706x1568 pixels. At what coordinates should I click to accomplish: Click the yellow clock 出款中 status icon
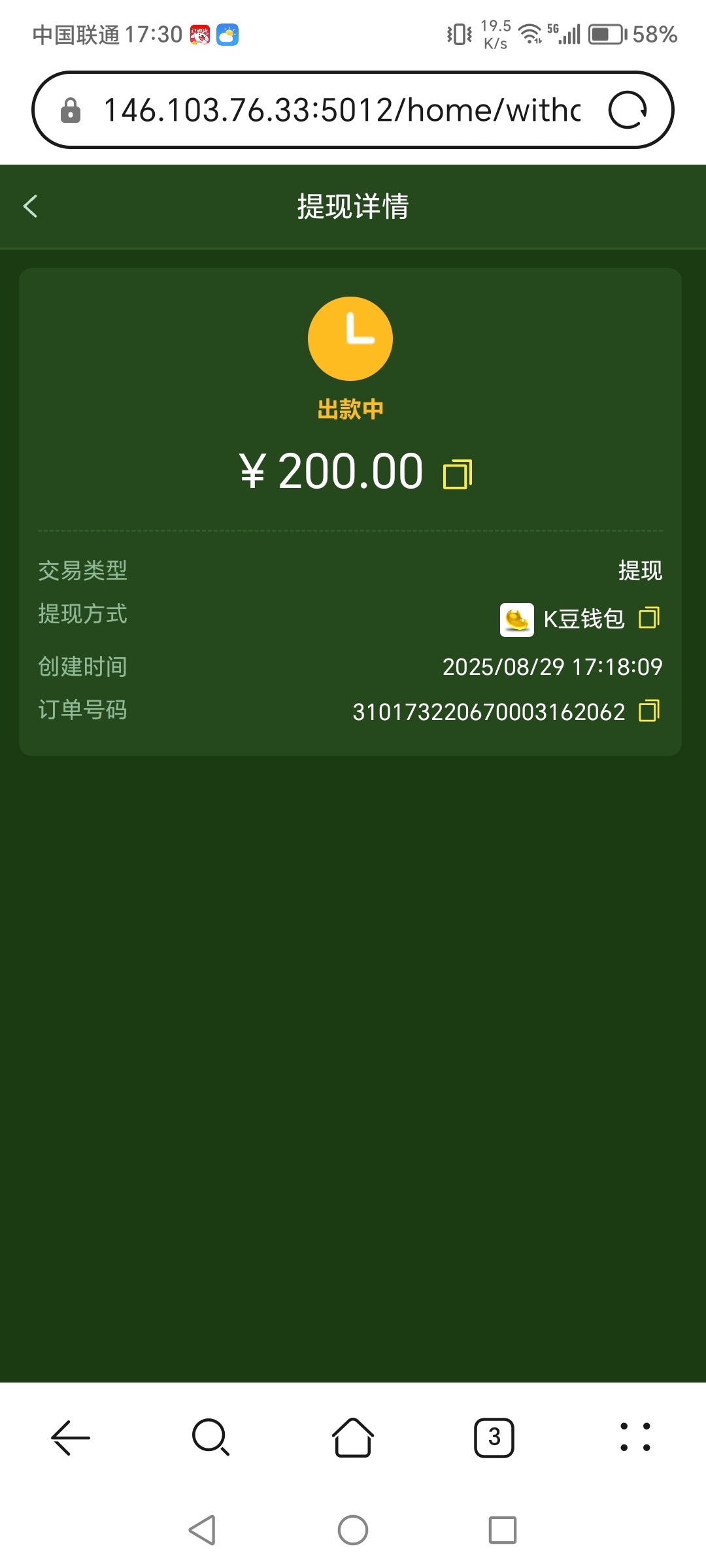coord(351,338)
